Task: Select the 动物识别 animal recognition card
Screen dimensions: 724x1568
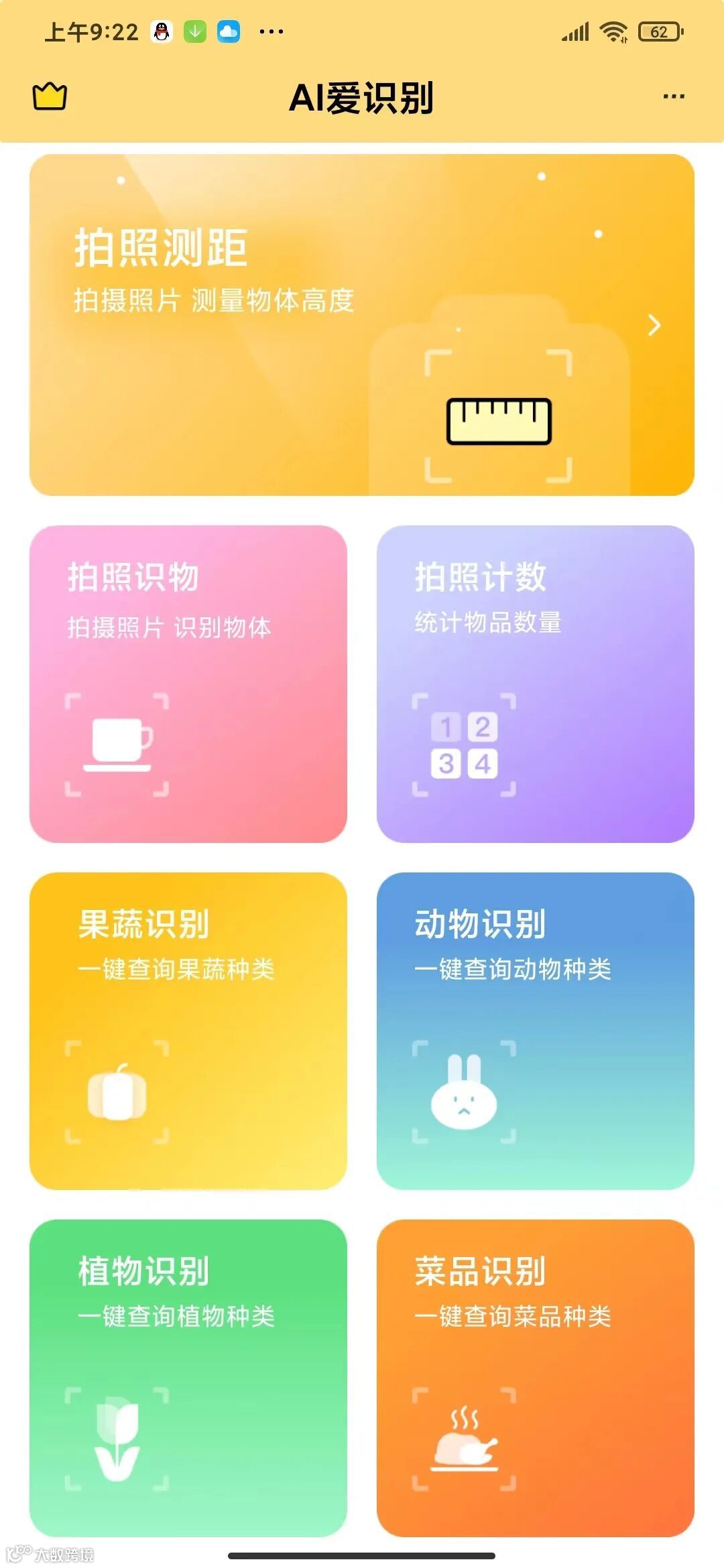Action: click(x=535, y=1031)
